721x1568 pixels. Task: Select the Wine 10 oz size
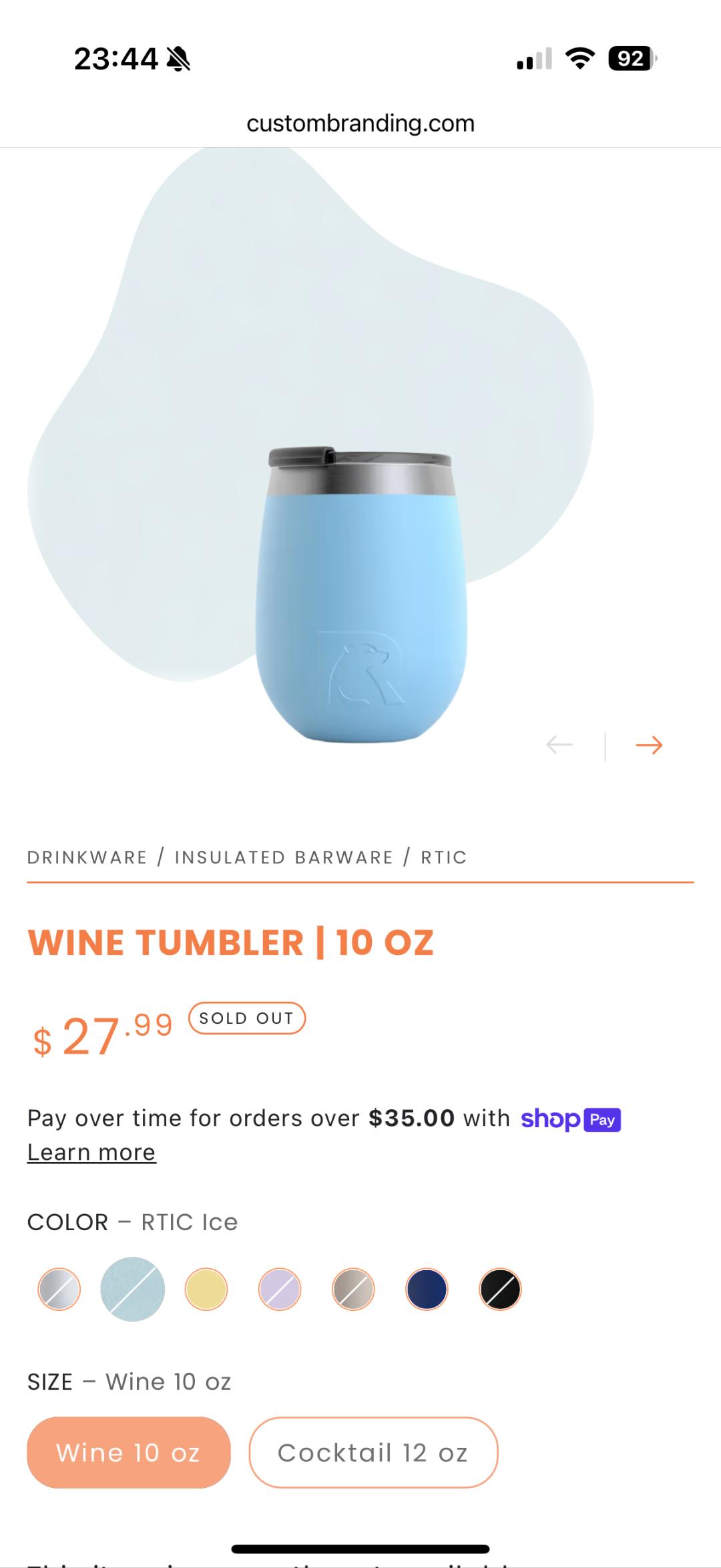click(x=128, y=1452)
